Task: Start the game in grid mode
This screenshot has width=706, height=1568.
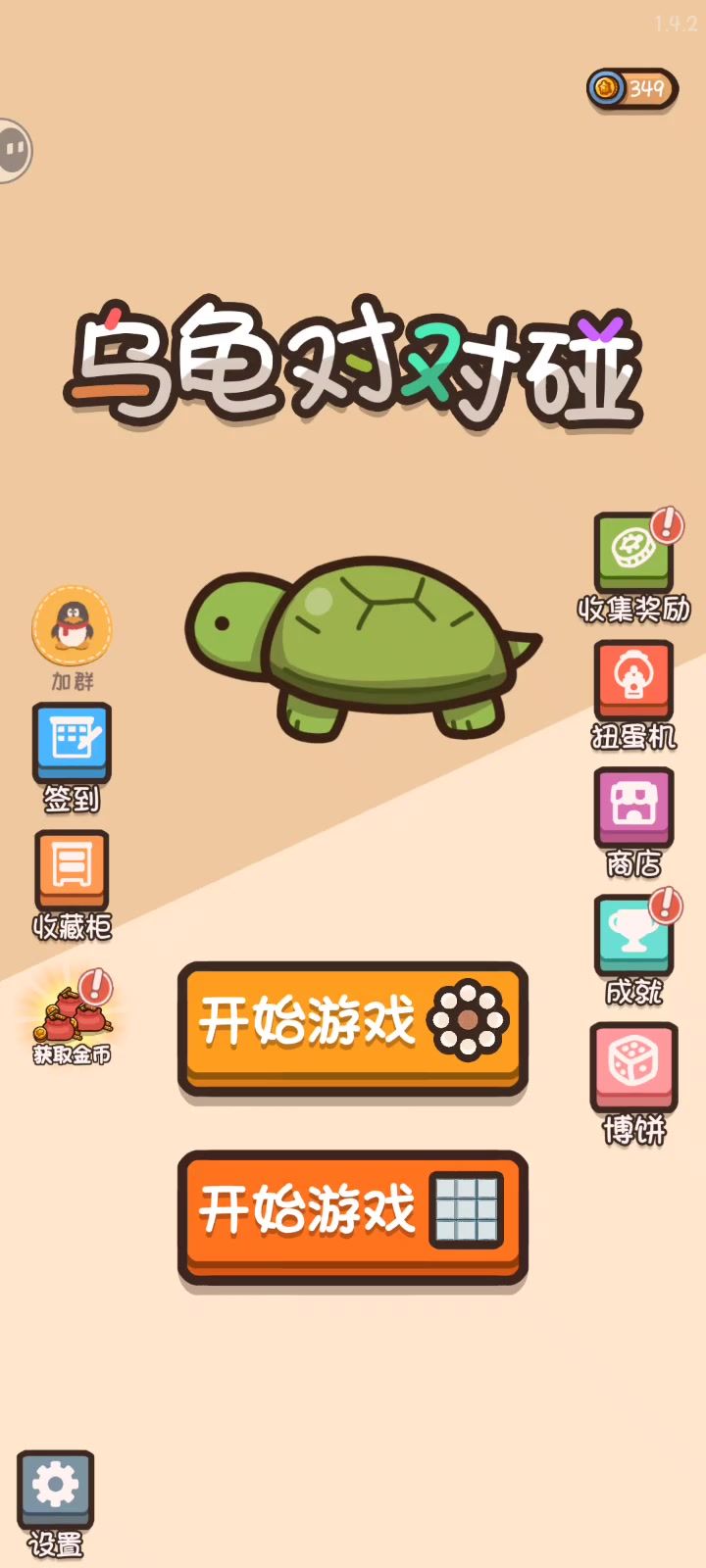Action: [x=352, y=1215]
